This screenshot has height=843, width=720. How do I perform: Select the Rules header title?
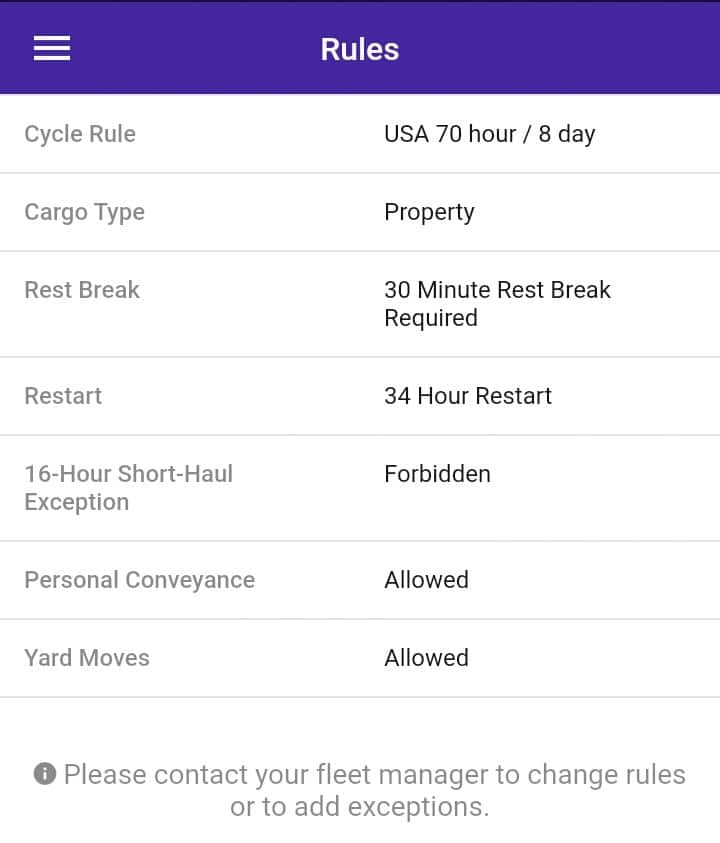pyautogui.click(x=359, y=47)
